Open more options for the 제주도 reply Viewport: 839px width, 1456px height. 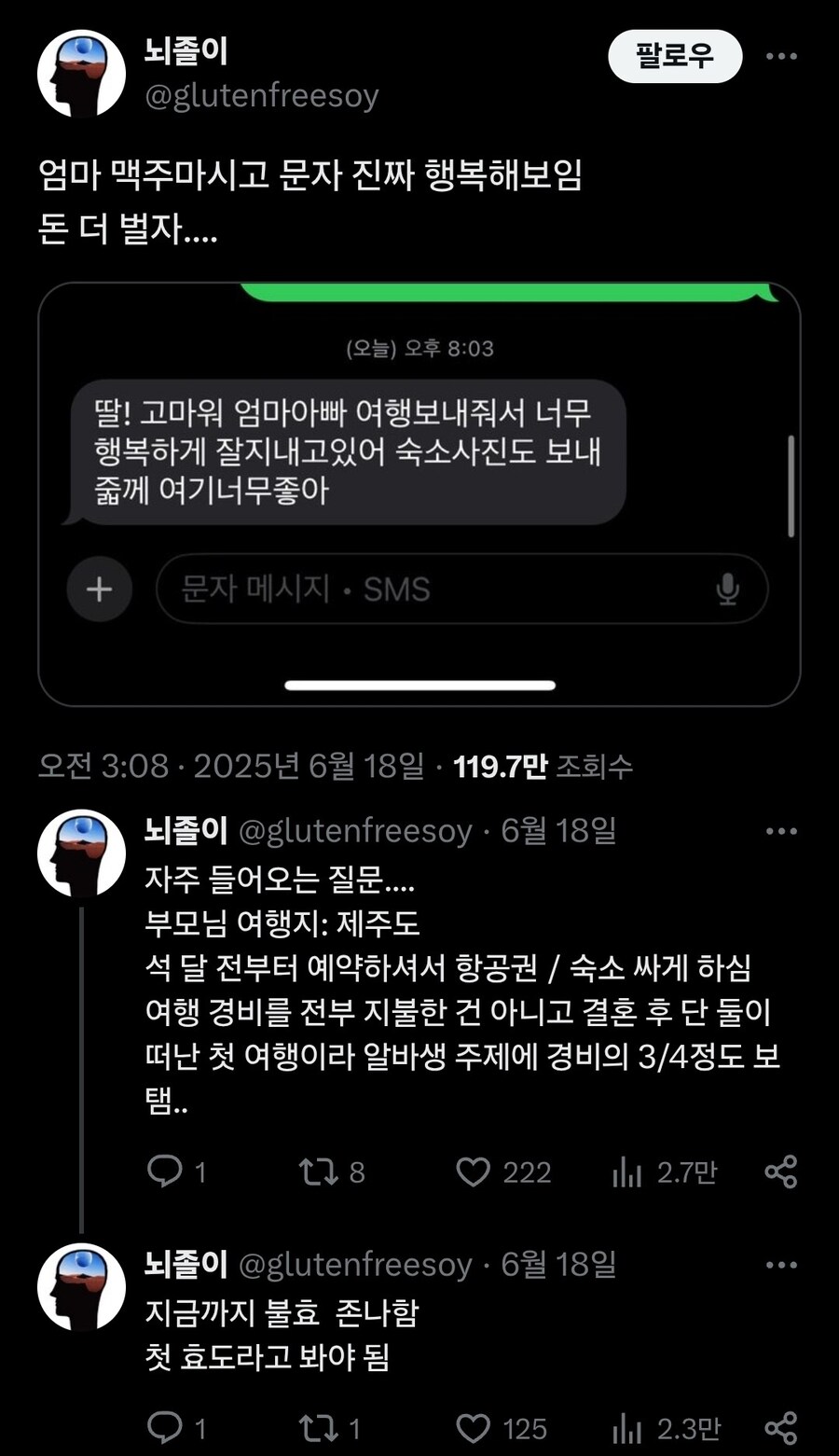click(781, 831)
